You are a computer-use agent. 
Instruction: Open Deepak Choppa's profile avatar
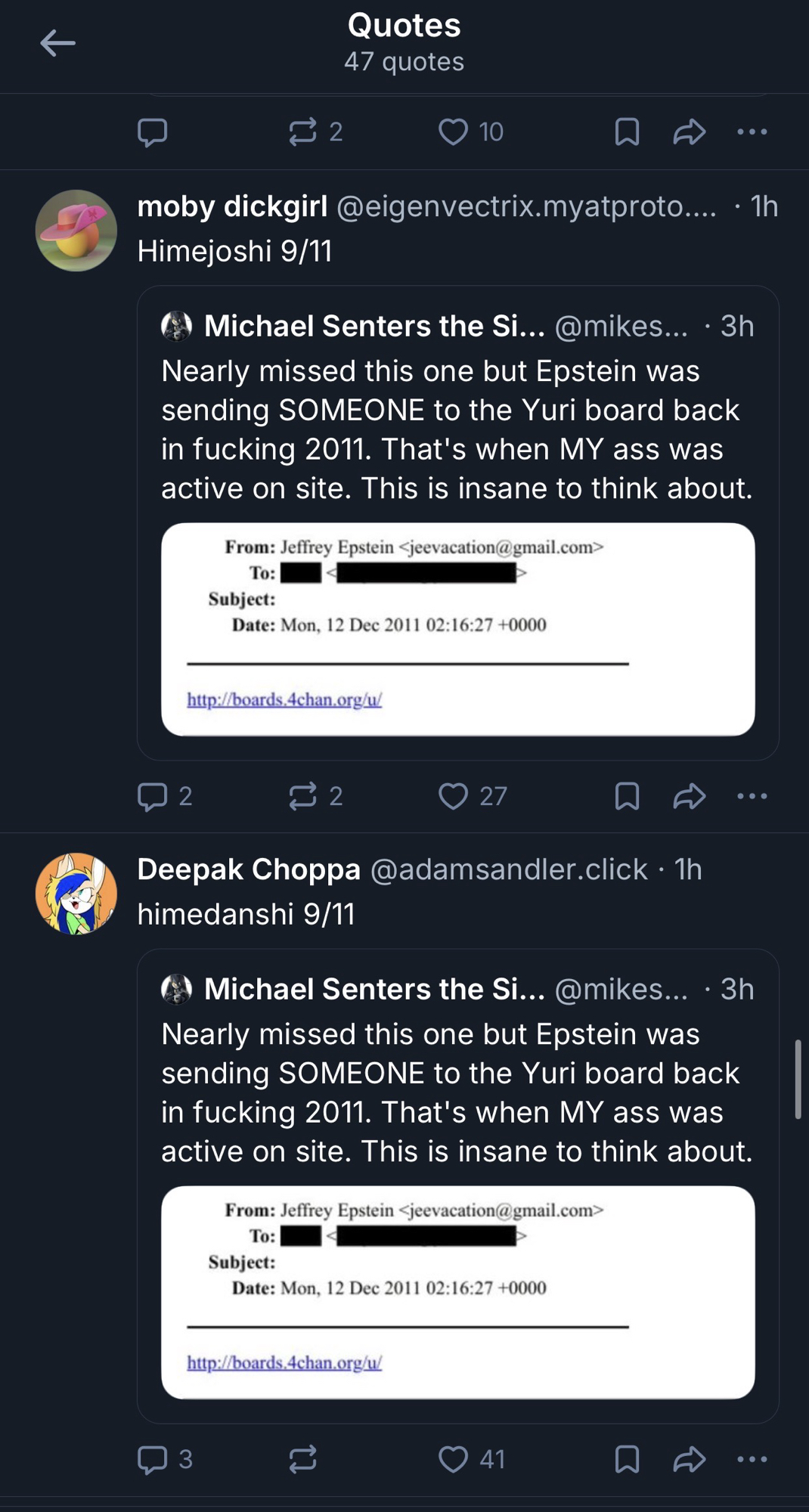coord(76,894)
